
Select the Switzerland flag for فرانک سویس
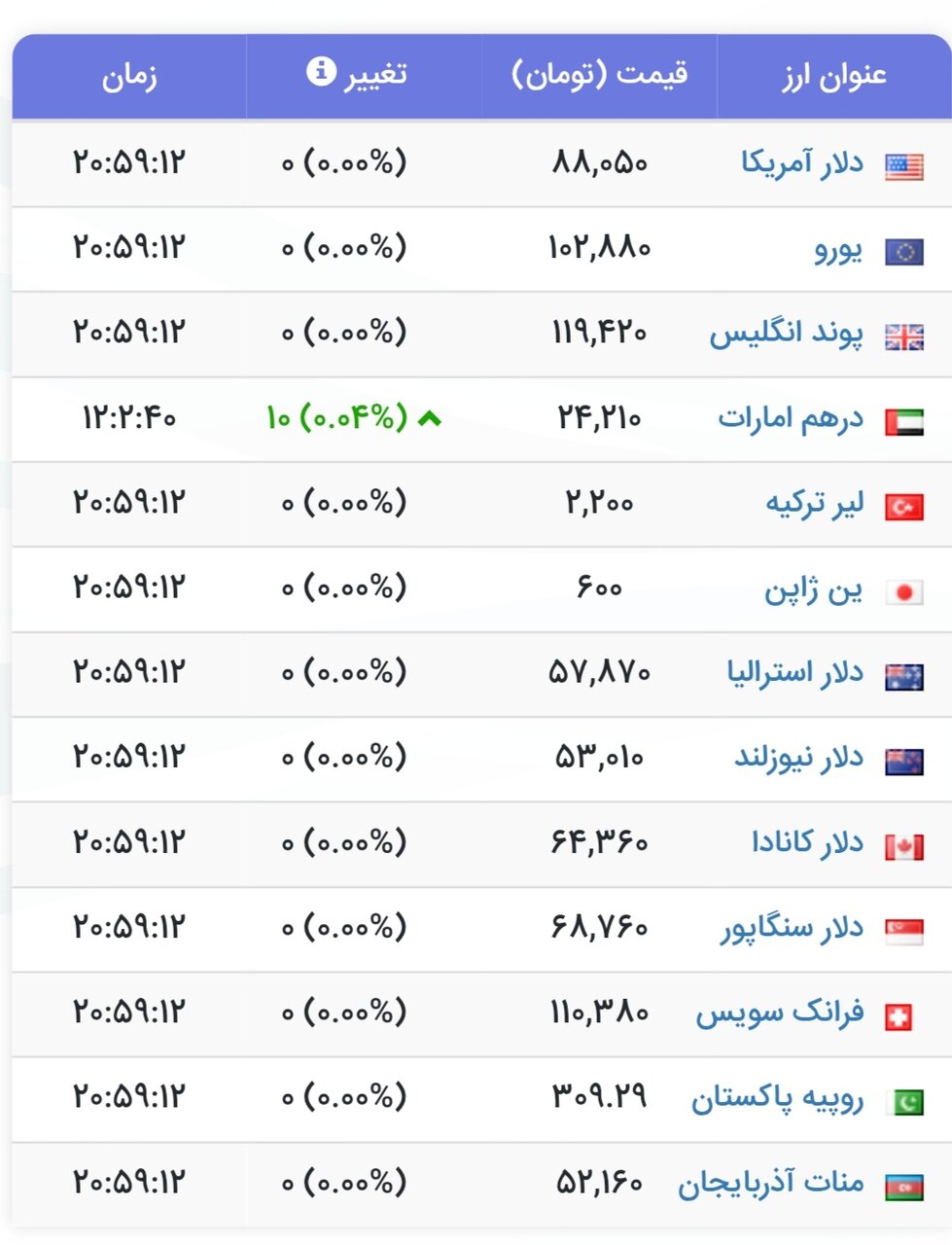click(903, 1012)
